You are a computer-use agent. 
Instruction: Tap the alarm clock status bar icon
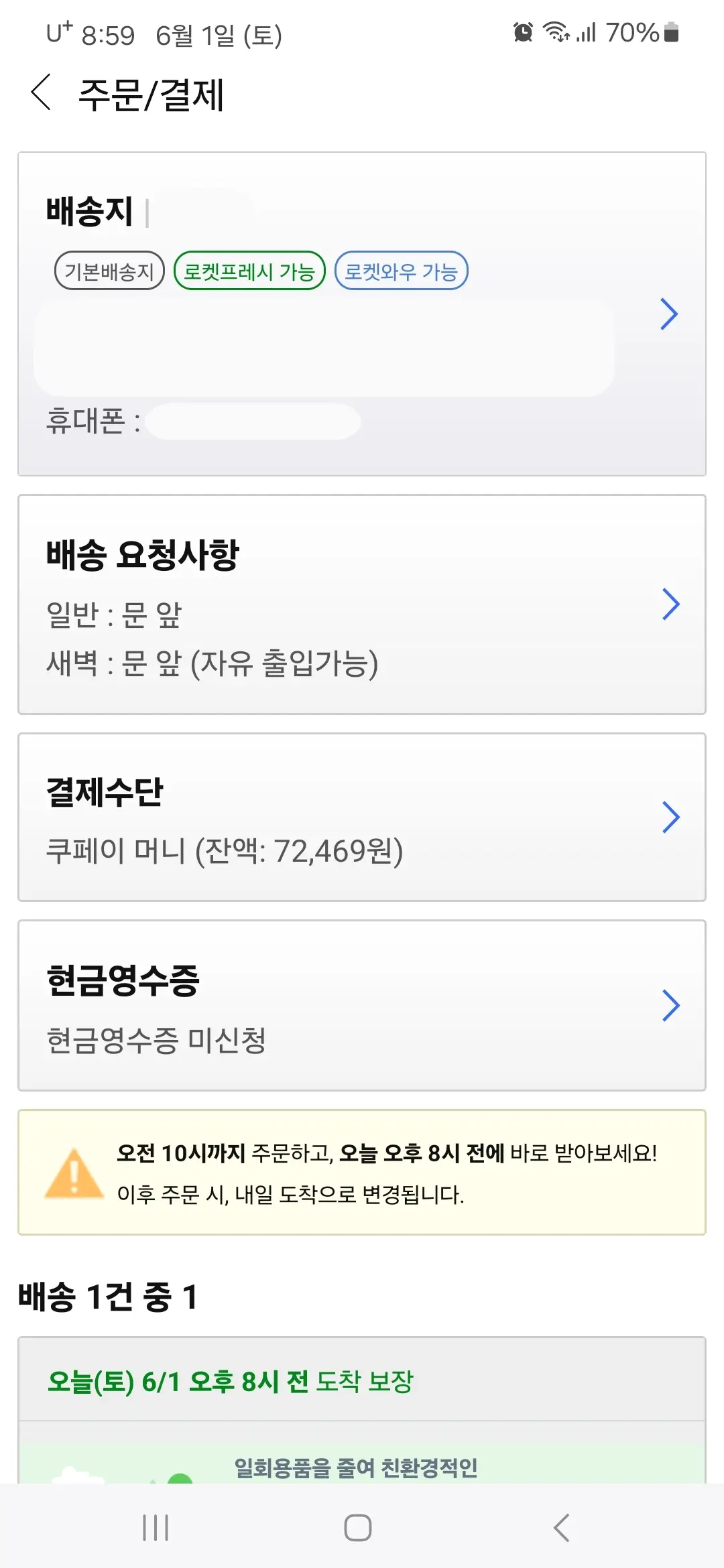pos(524,32)
